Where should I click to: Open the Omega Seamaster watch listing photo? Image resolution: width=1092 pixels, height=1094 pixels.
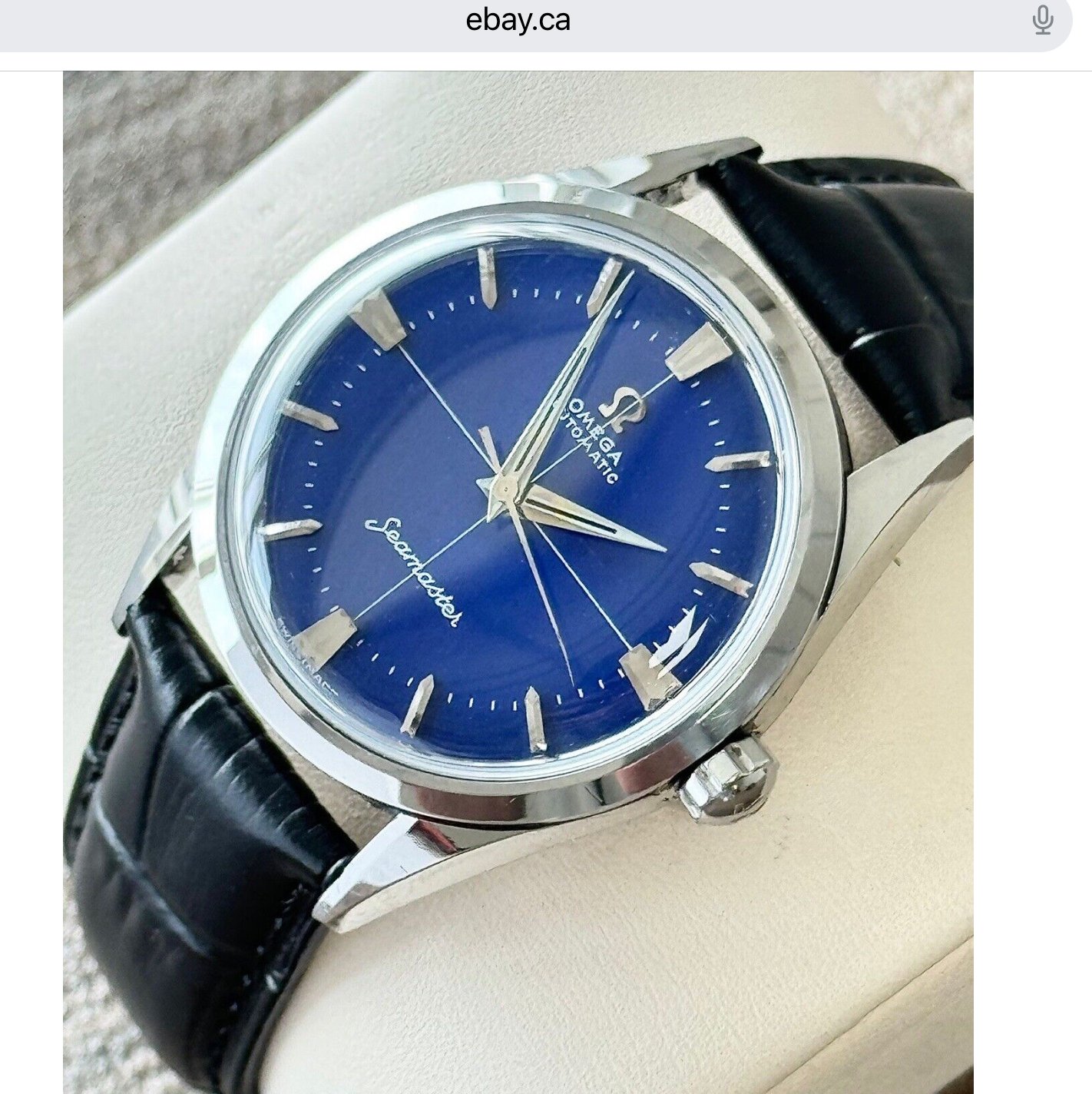tap(518, 538)
